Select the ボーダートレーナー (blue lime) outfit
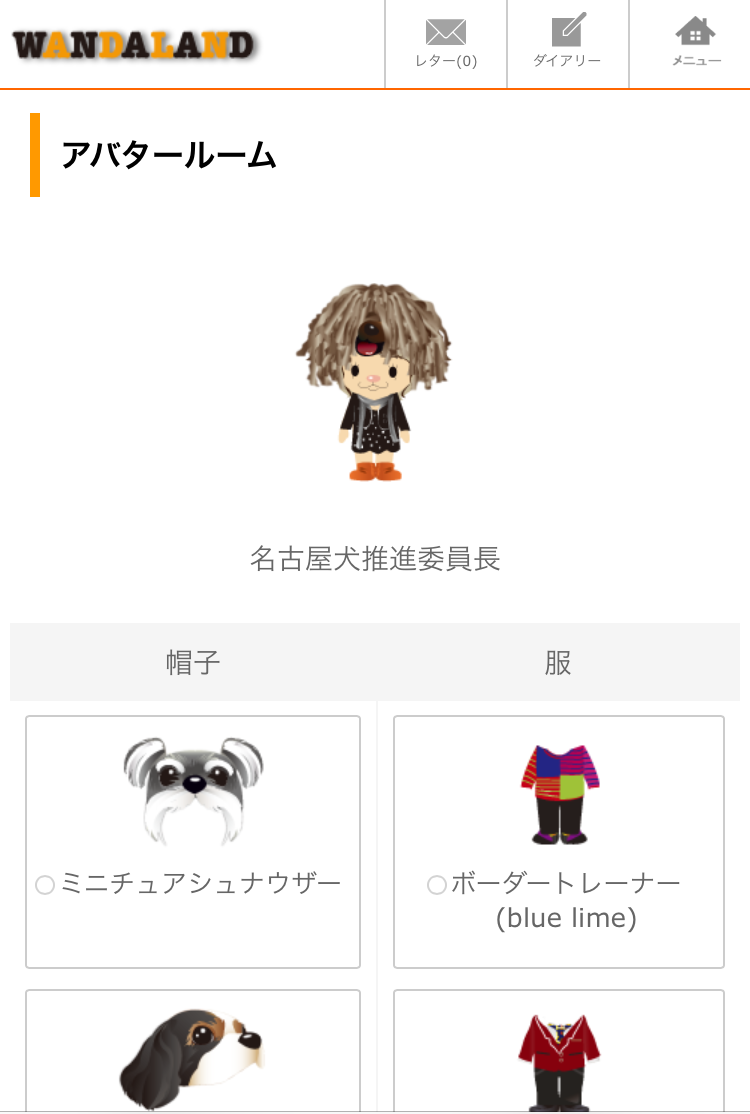750x1114 pixels. 437,885
